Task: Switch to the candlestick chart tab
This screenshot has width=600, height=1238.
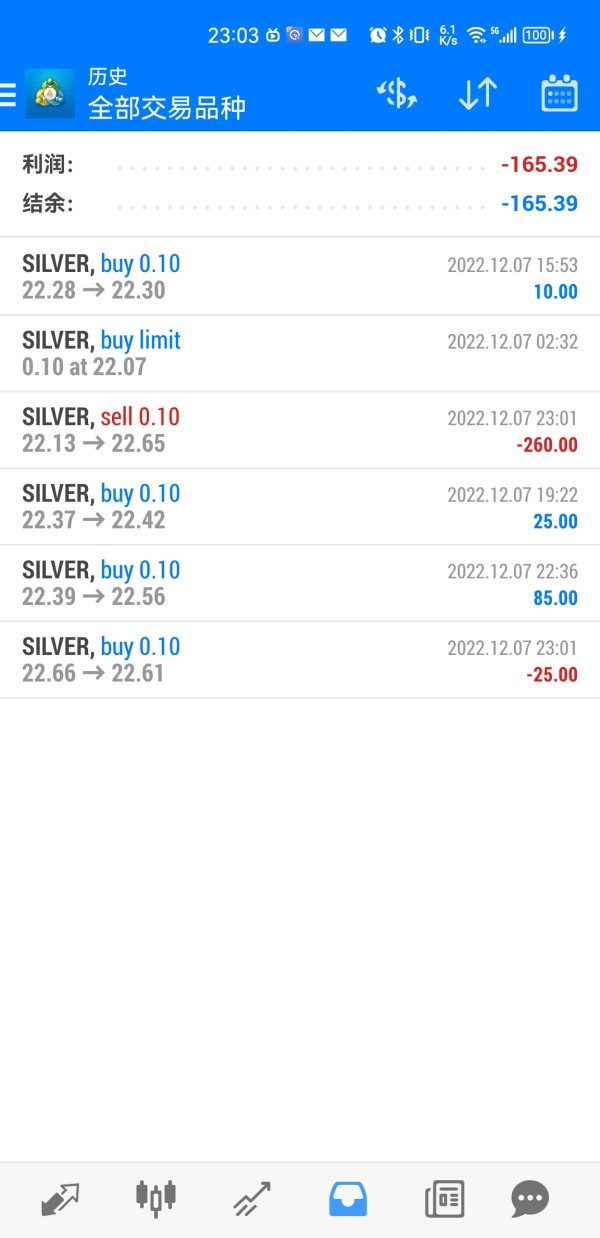Action: tap(155, 1197)
